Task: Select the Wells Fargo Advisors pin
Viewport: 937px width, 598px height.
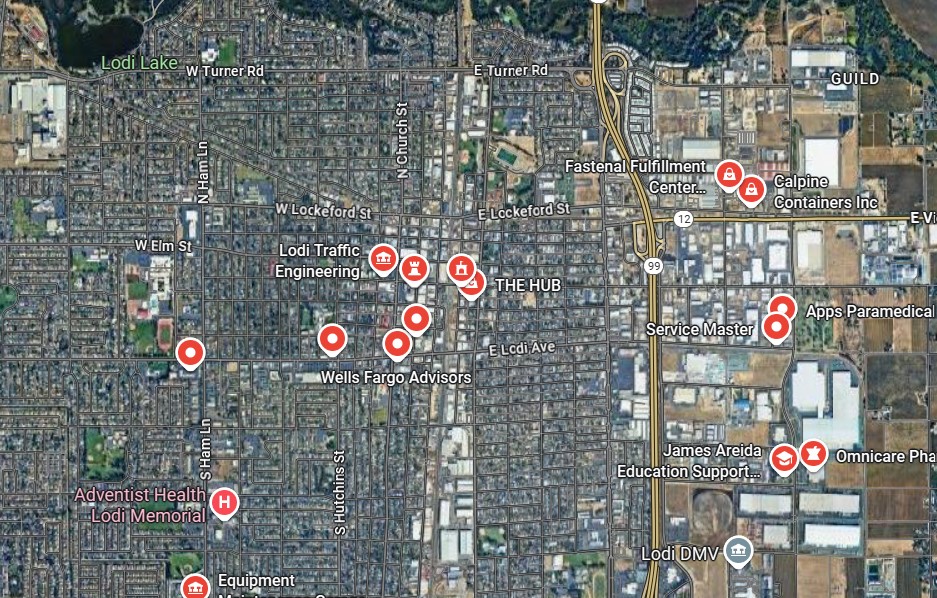Action: coord(397,345)
